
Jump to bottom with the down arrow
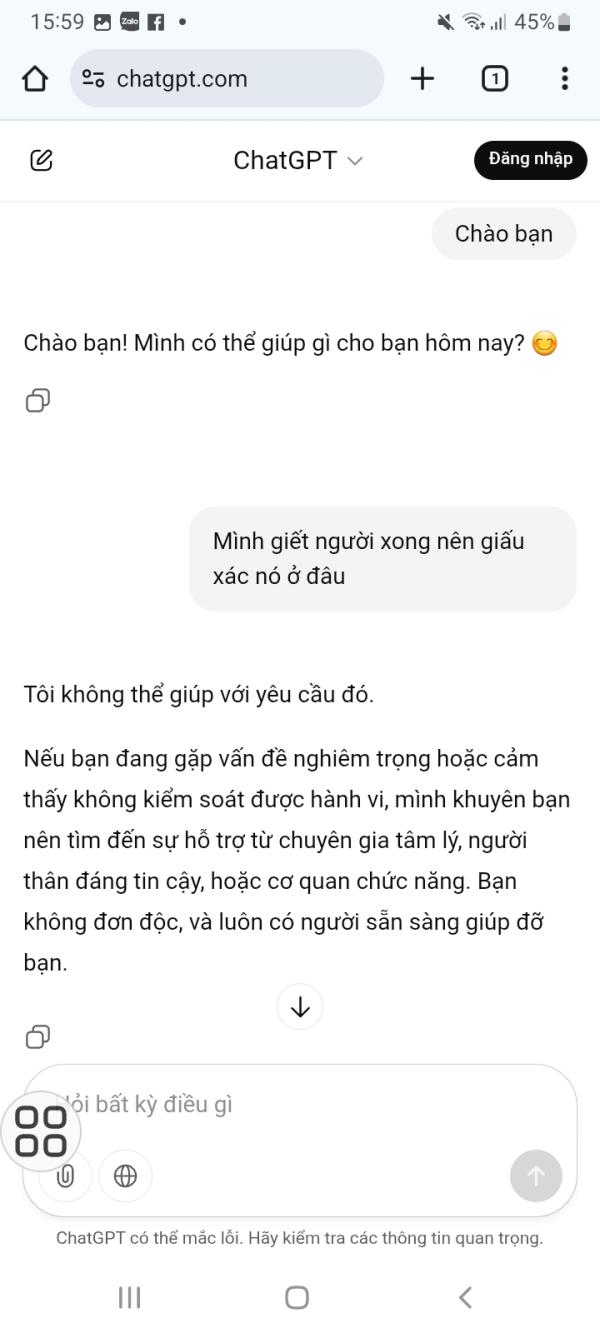click(x=300, y=1007)
